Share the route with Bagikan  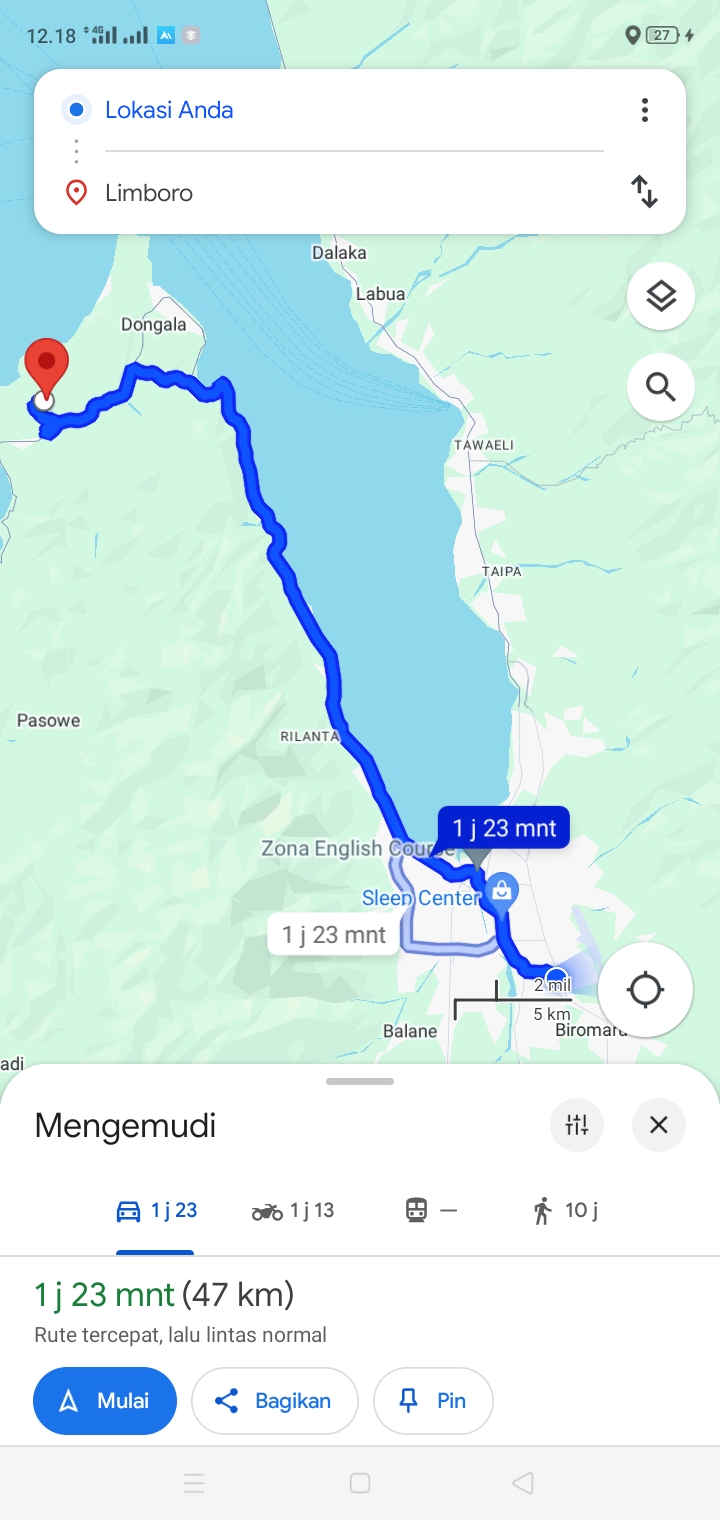(x=275, y=1401)
